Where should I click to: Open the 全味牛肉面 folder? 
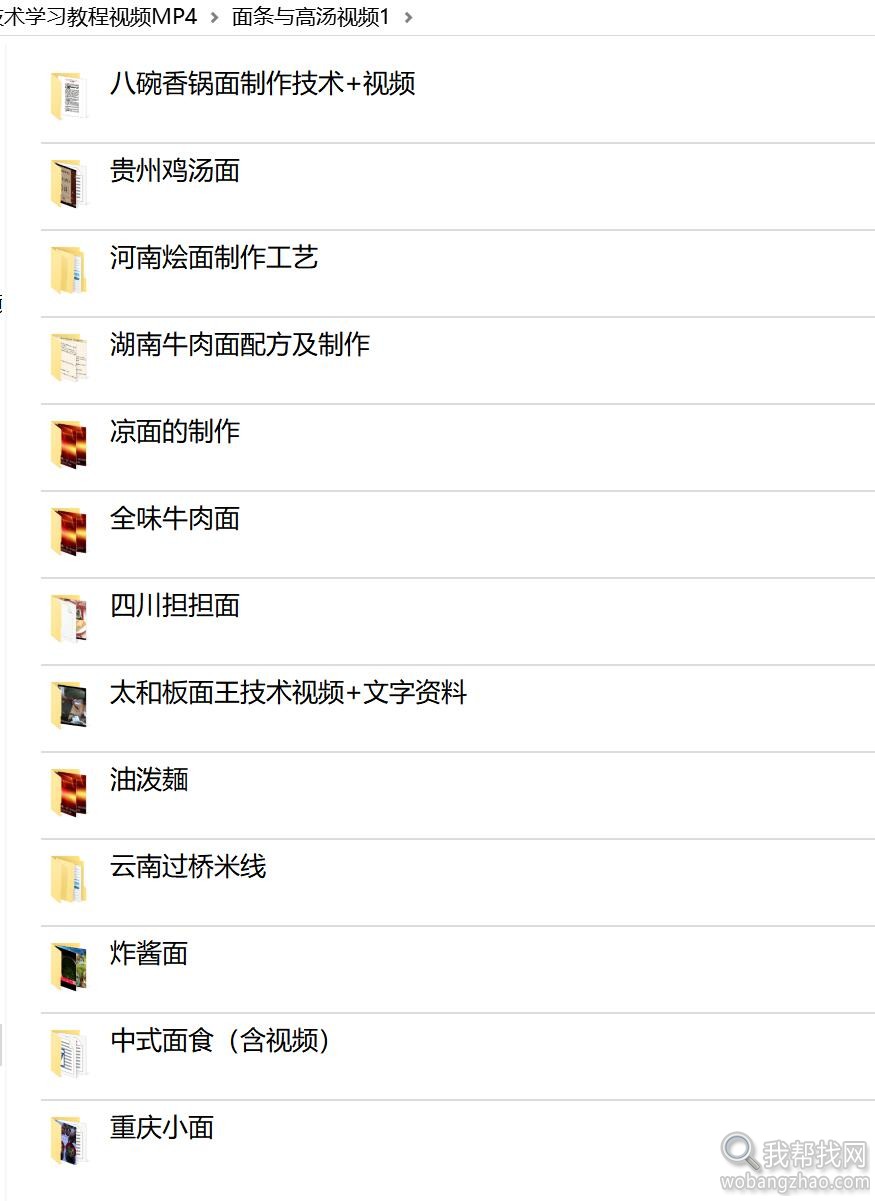point(174,519)
